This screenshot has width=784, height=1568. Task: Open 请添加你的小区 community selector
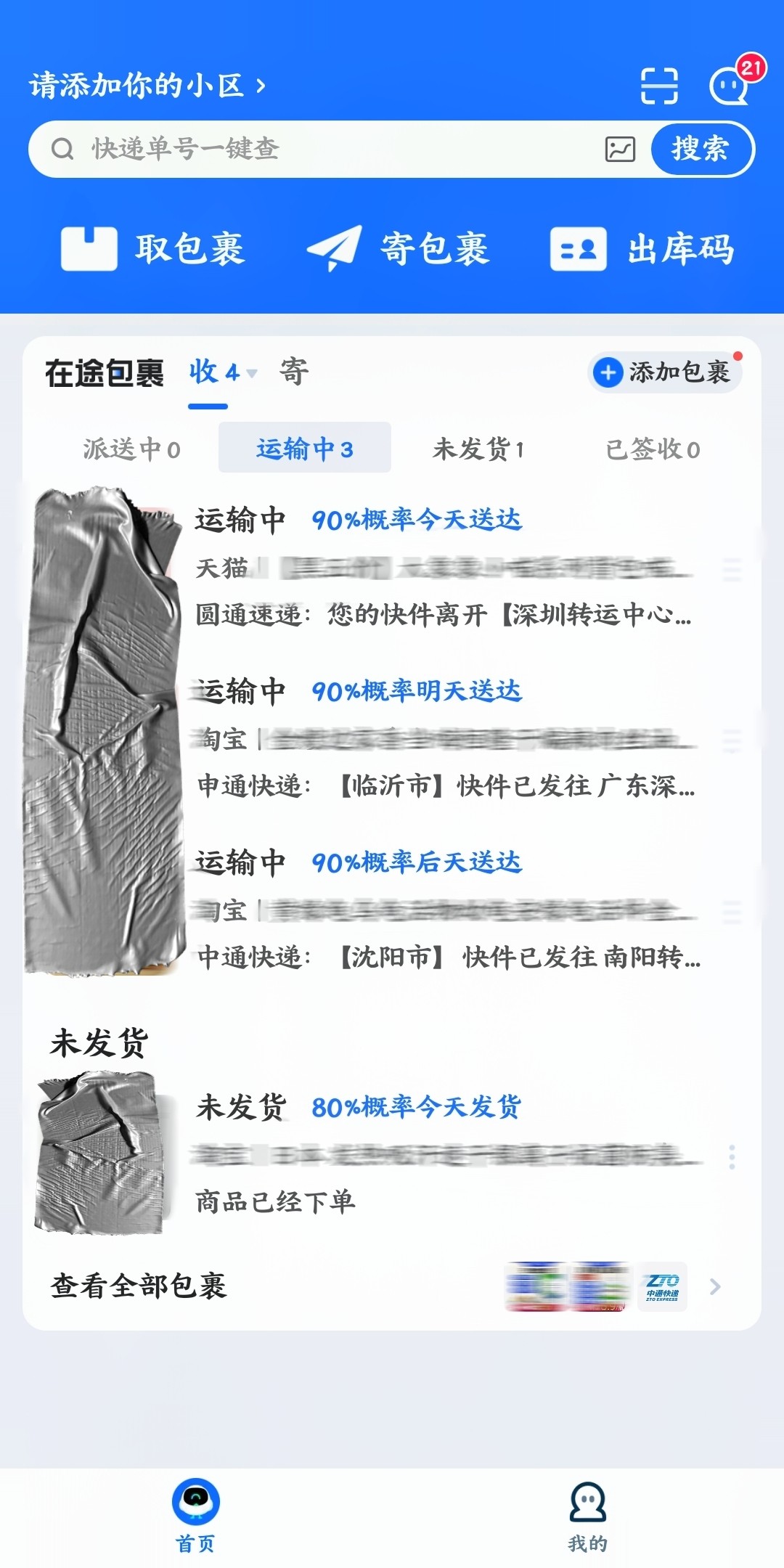[x=148, y=86]
